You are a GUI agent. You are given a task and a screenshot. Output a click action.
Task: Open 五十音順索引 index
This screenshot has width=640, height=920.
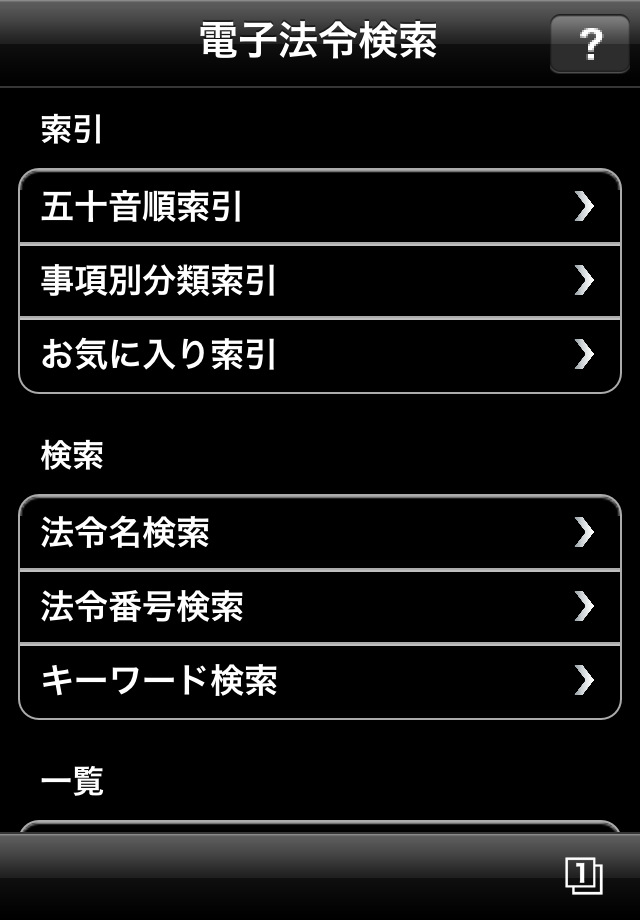[x=320, y=207]
